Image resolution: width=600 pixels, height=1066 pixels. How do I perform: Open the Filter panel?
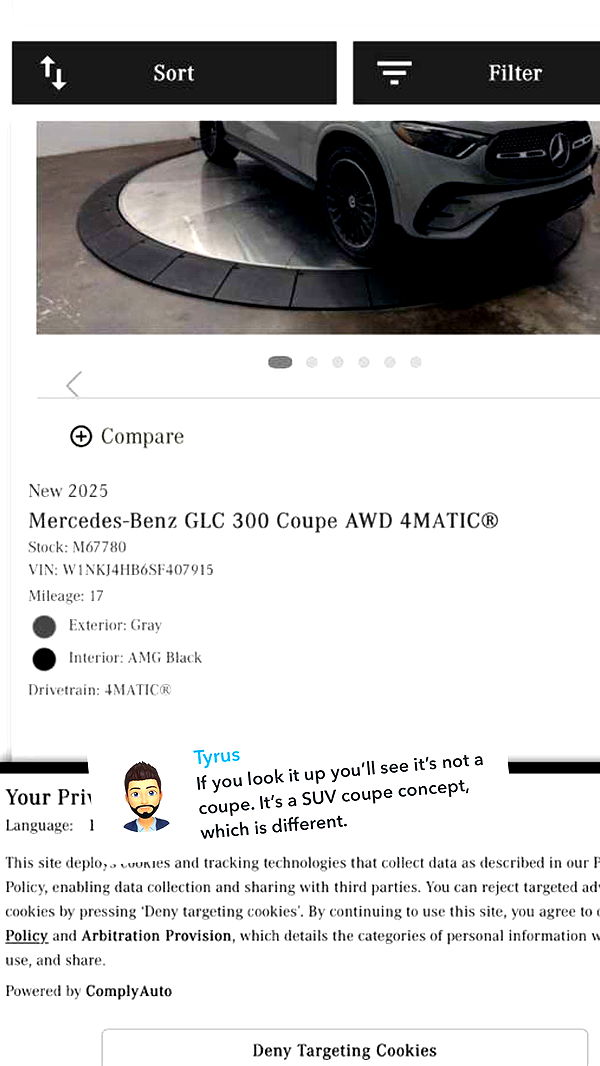tap(476, 73)
